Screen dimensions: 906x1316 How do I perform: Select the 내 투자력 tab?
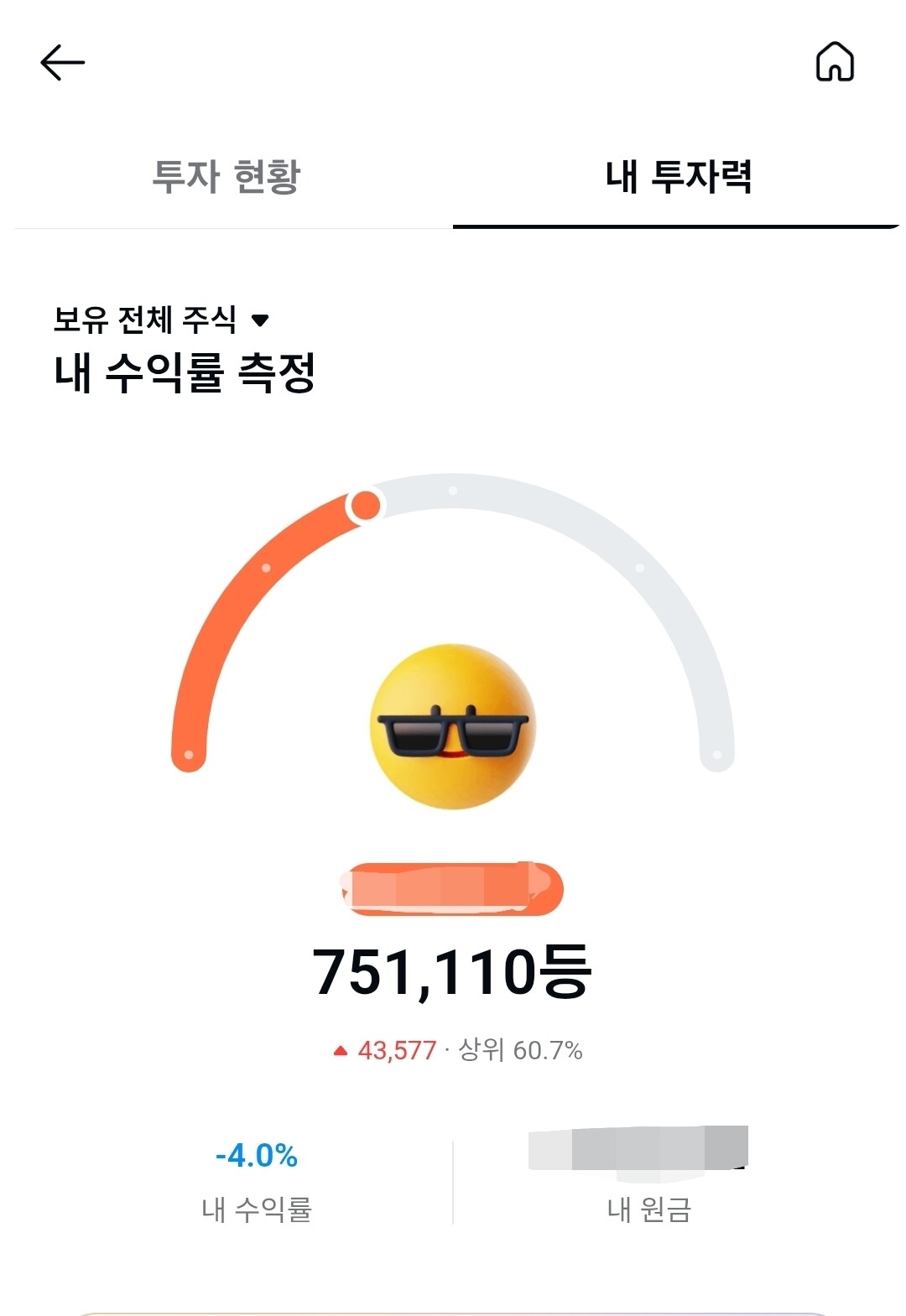(678, 177)
